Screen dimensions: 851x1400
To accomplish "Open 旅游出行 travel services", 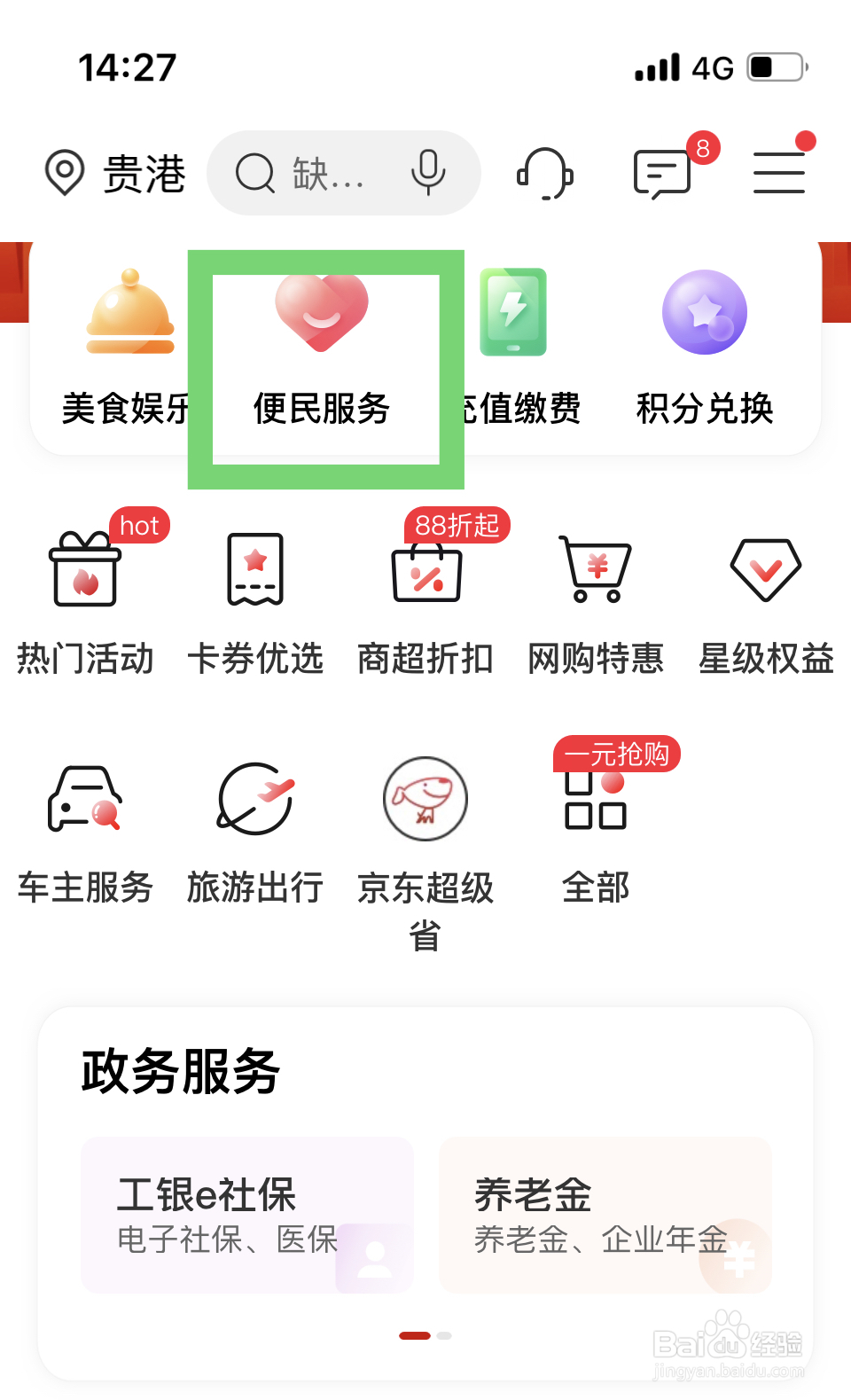I will click(255, 825).
